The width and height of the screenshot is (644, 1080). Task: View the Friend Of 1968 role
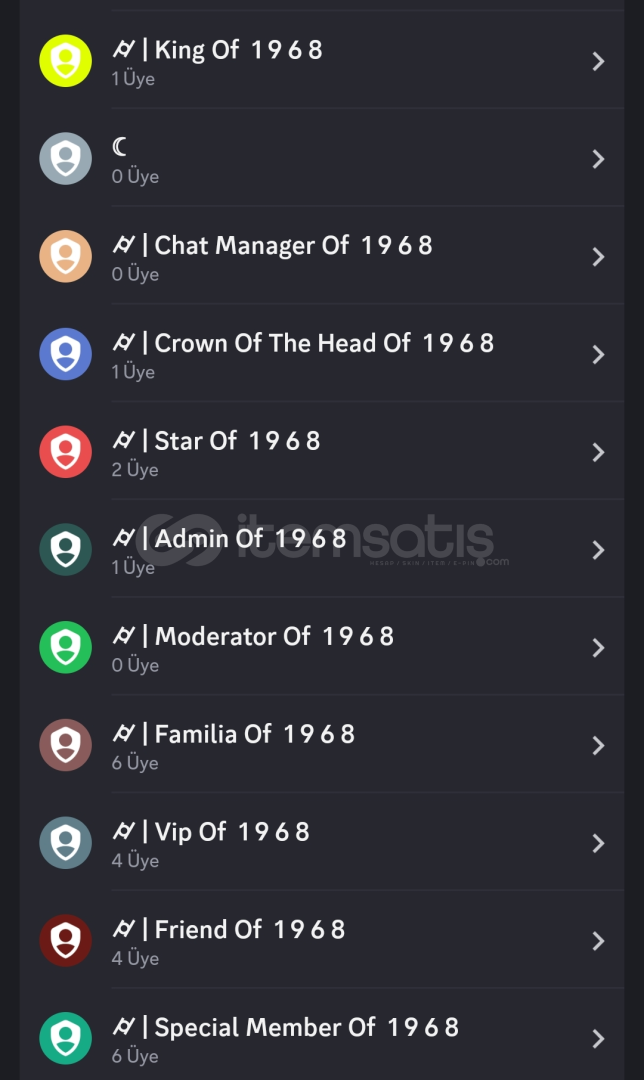pyautogui.click(x=322, y=941)
